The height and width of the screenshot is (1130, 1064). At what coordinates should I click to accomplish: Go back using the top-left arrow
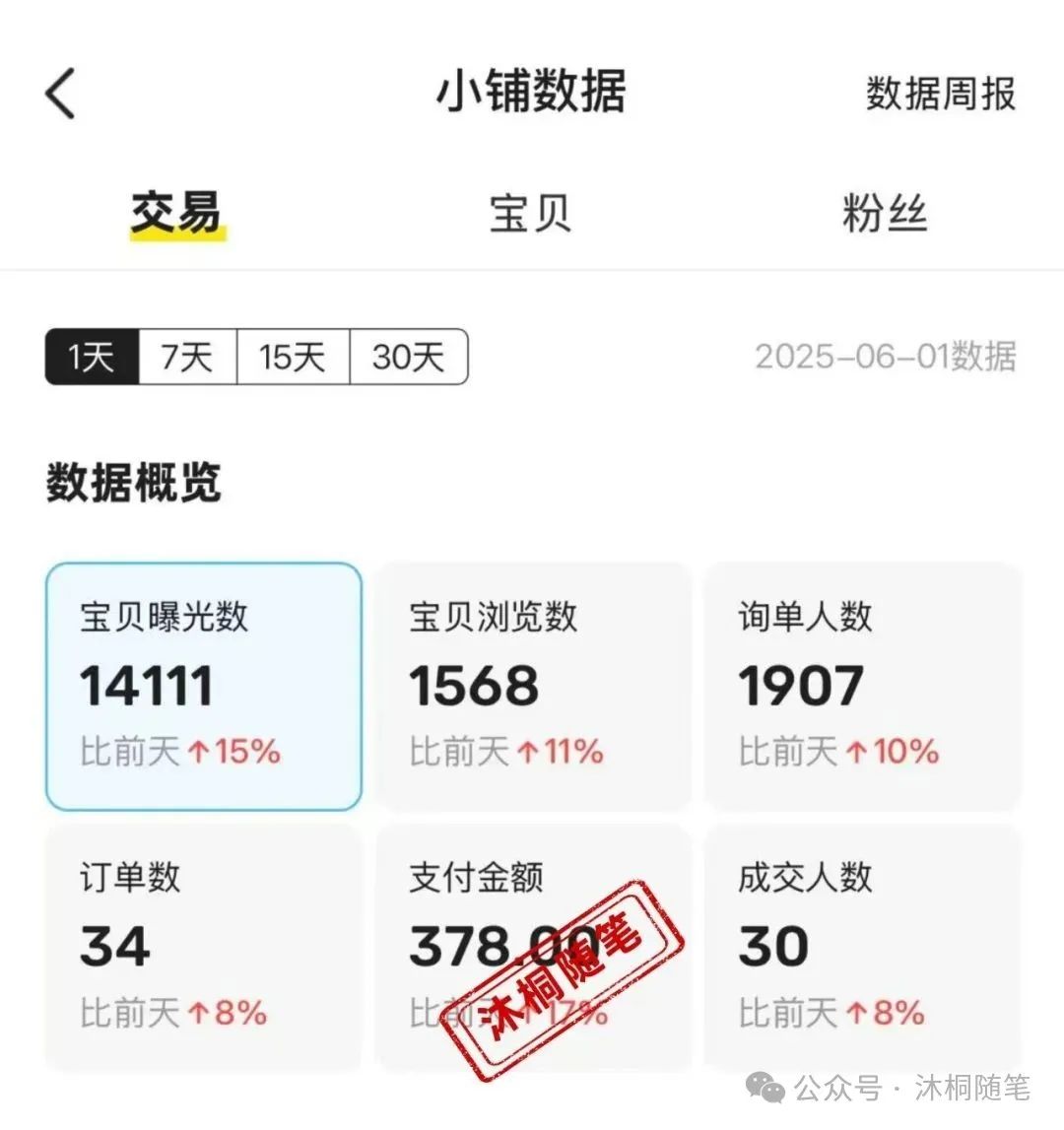[x=61, y=95]
